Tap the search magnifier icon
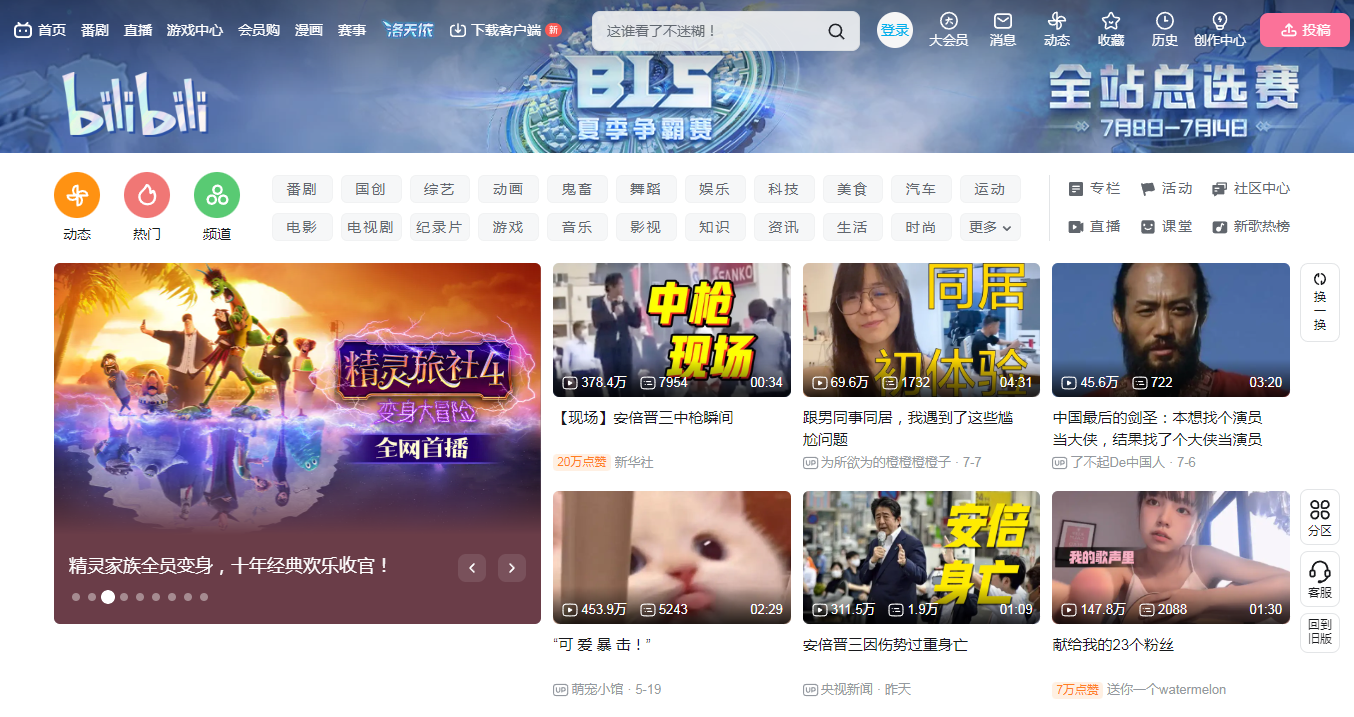The image size is (1354, 717). tap(836, 31)
